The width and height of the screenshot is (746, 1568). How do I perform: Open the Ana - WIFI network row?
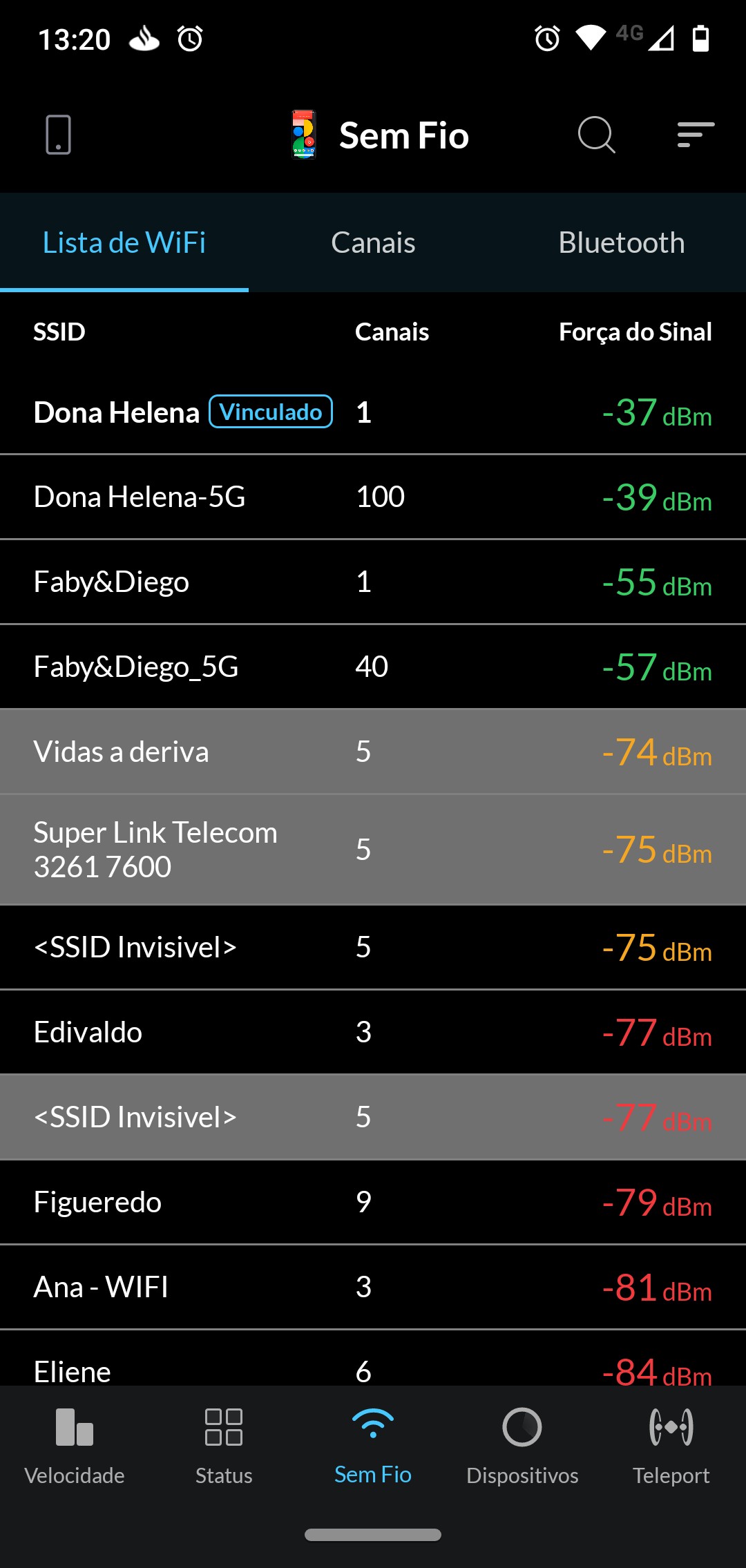click(373, 1288)
